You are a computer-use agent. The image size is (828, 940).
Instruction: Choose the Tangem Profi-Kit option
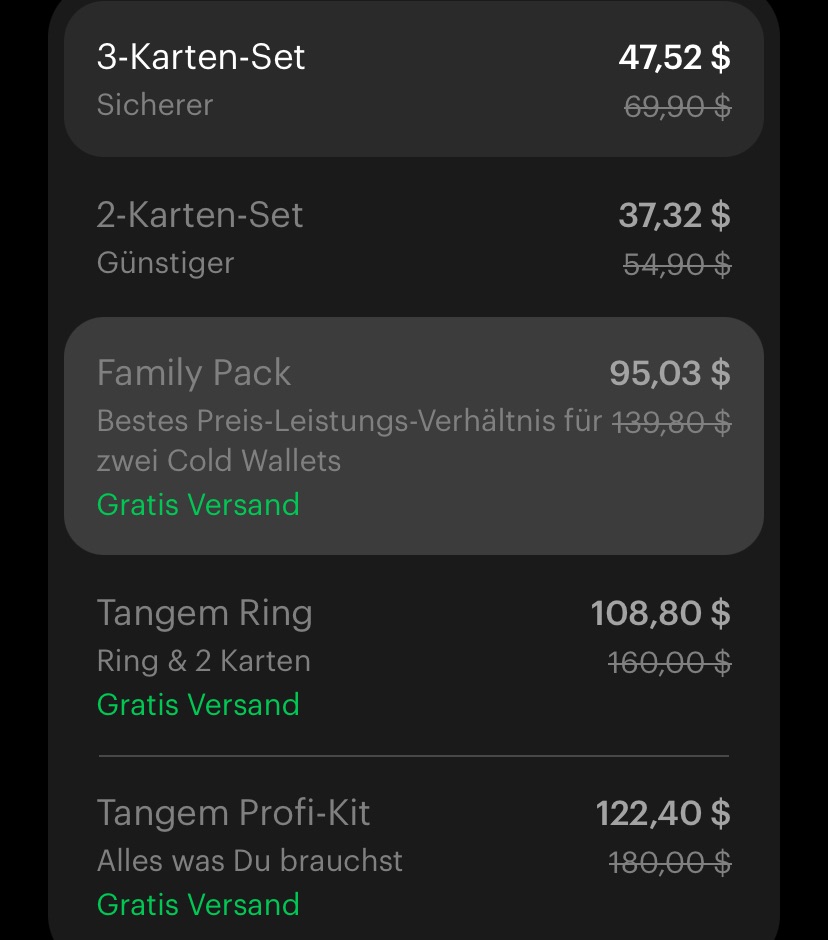[x=413, y=856]
